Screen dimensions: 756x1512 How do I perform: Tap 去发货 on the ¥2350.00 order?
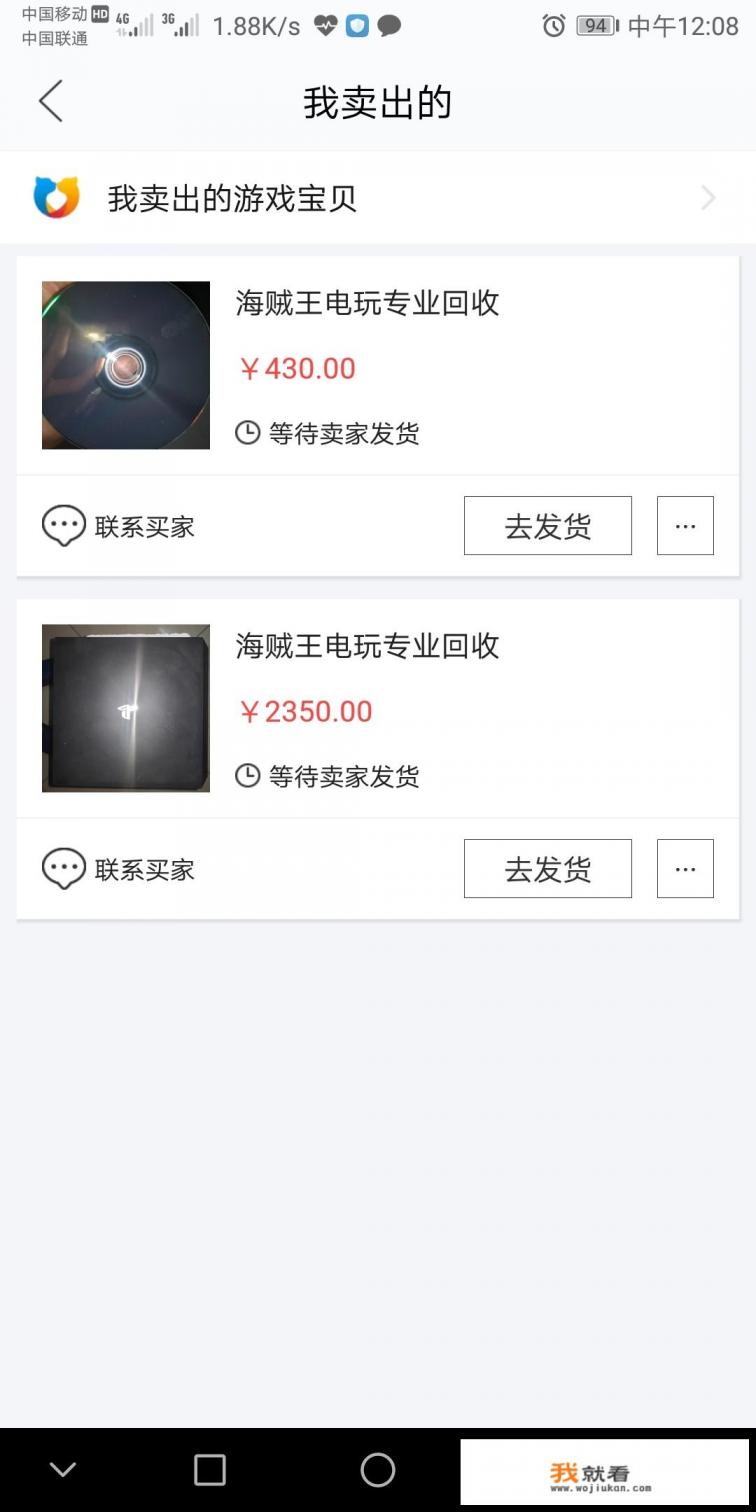(x=547, y=868)
